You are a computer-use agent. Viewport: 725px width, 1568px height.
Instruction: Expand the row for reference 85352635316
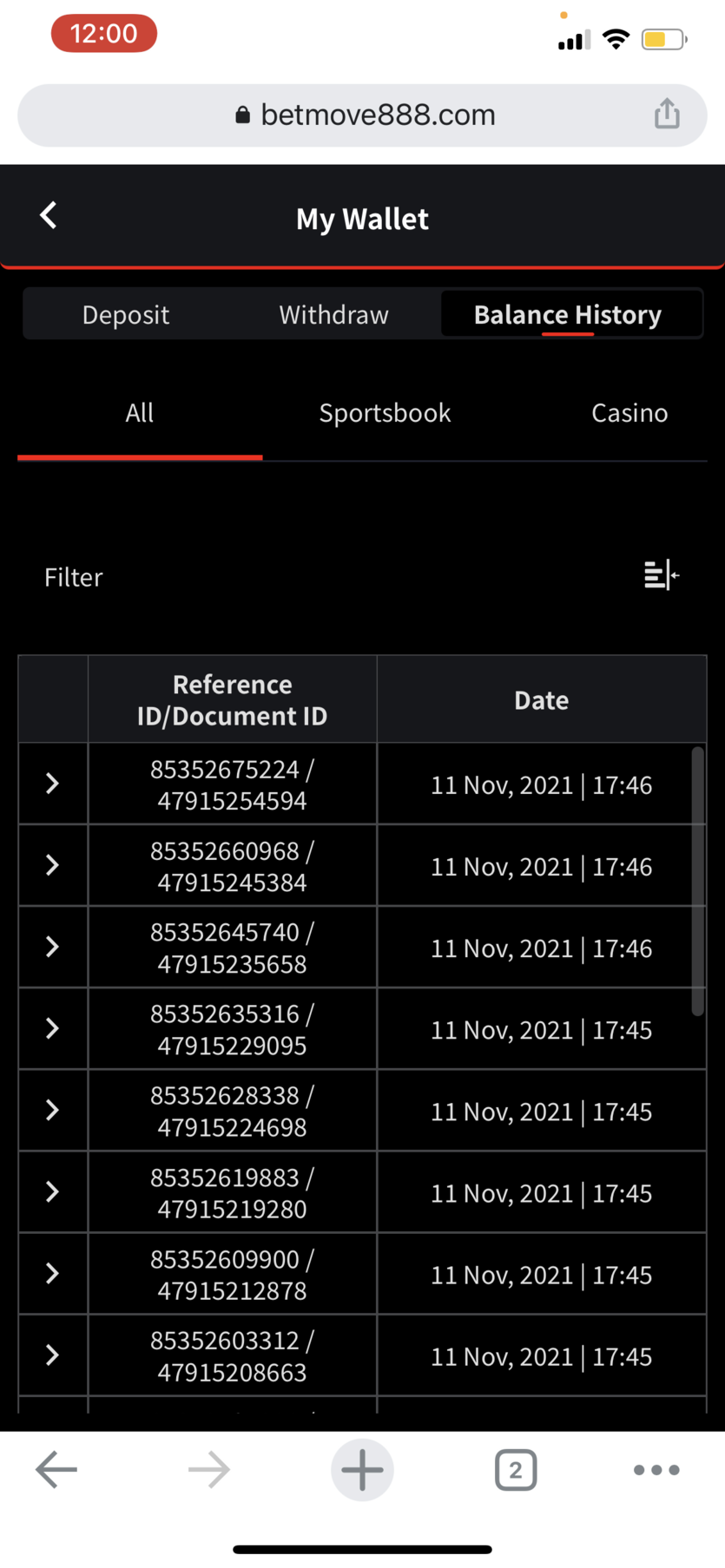click(x=52, y=1028)
